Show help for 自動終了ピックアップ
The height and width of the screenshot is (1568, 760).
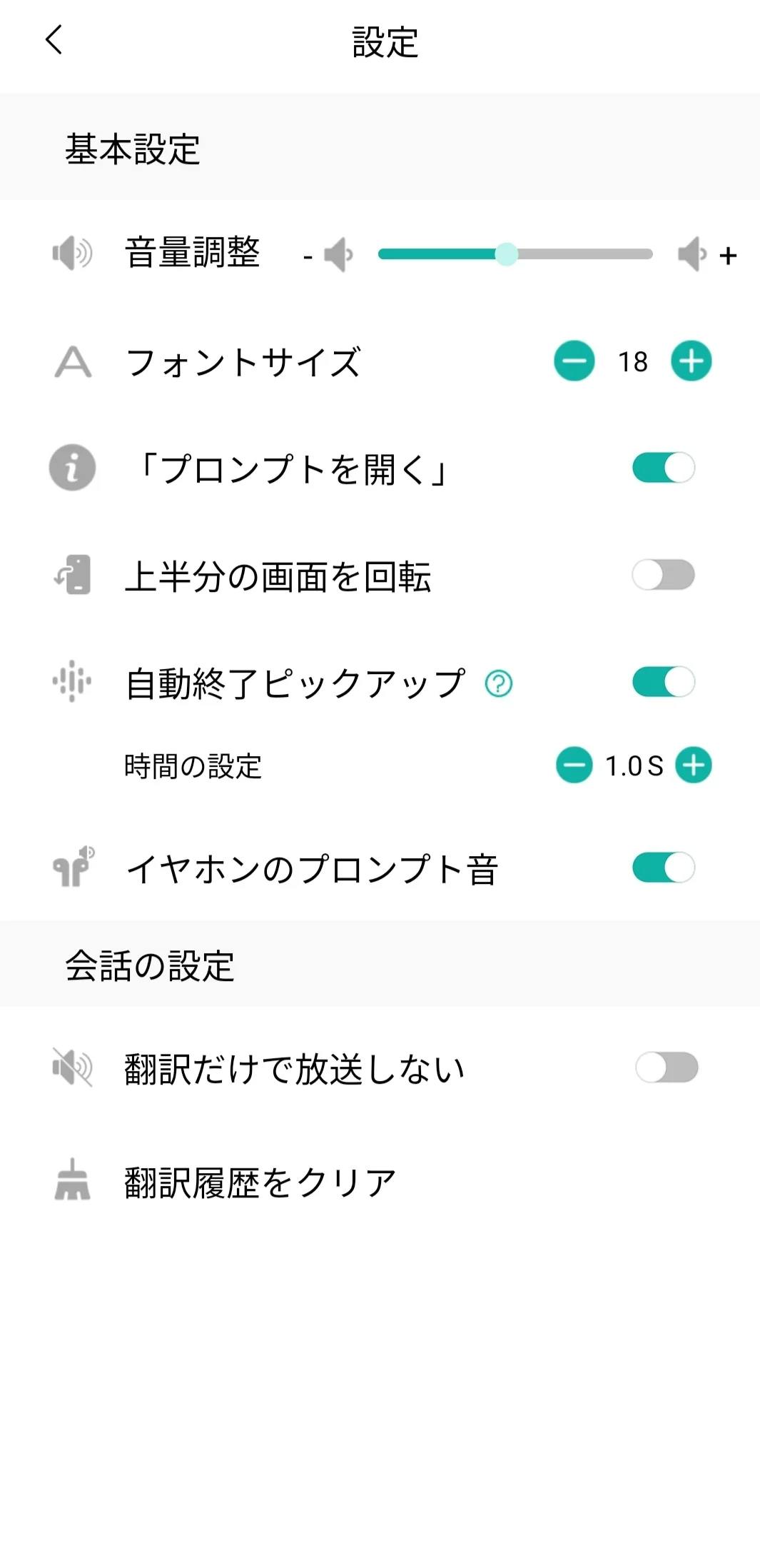tap(498, 684)
